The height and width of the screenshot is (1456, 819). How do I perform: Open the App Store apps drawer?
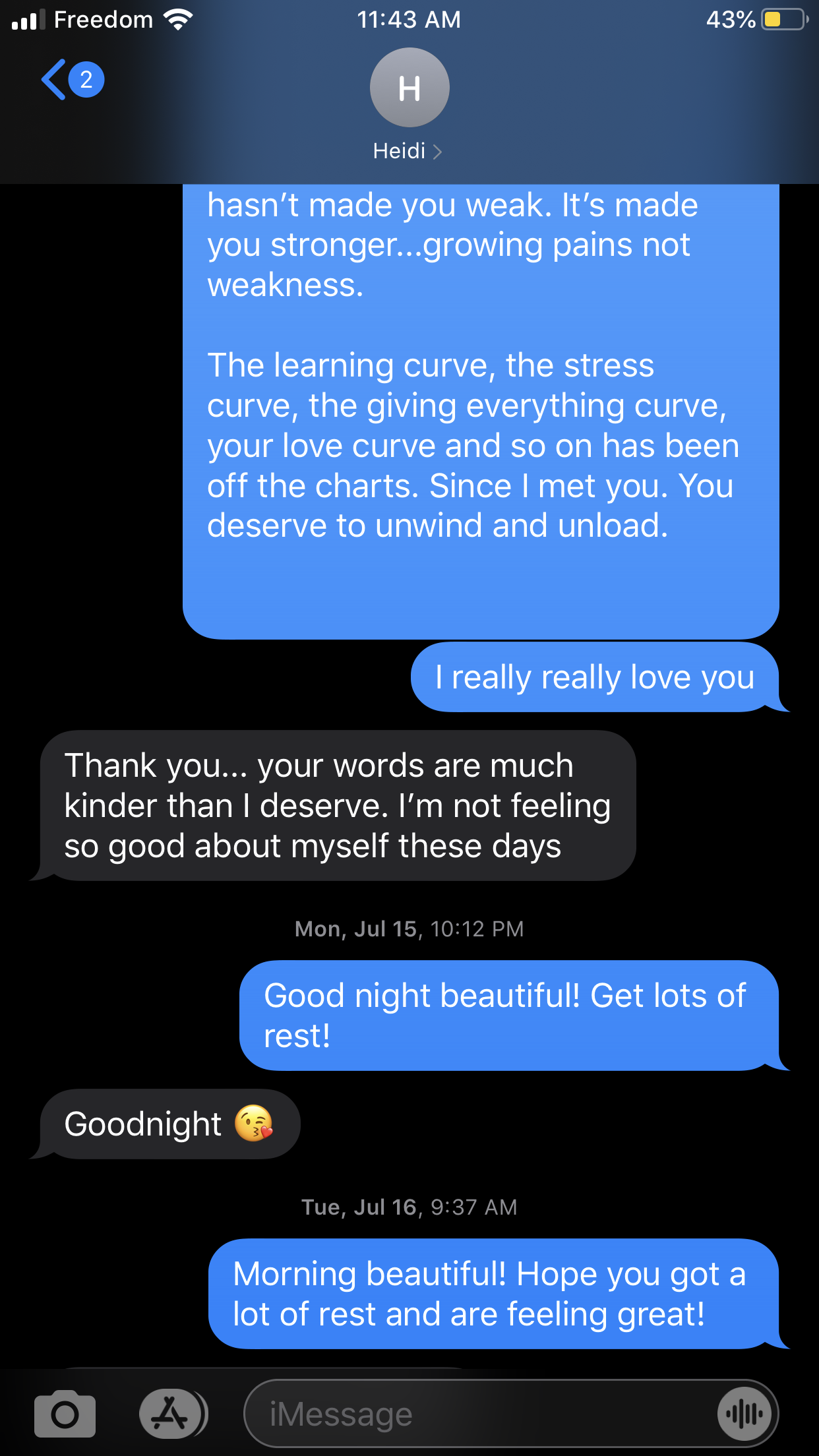[x=173, y=1414]
